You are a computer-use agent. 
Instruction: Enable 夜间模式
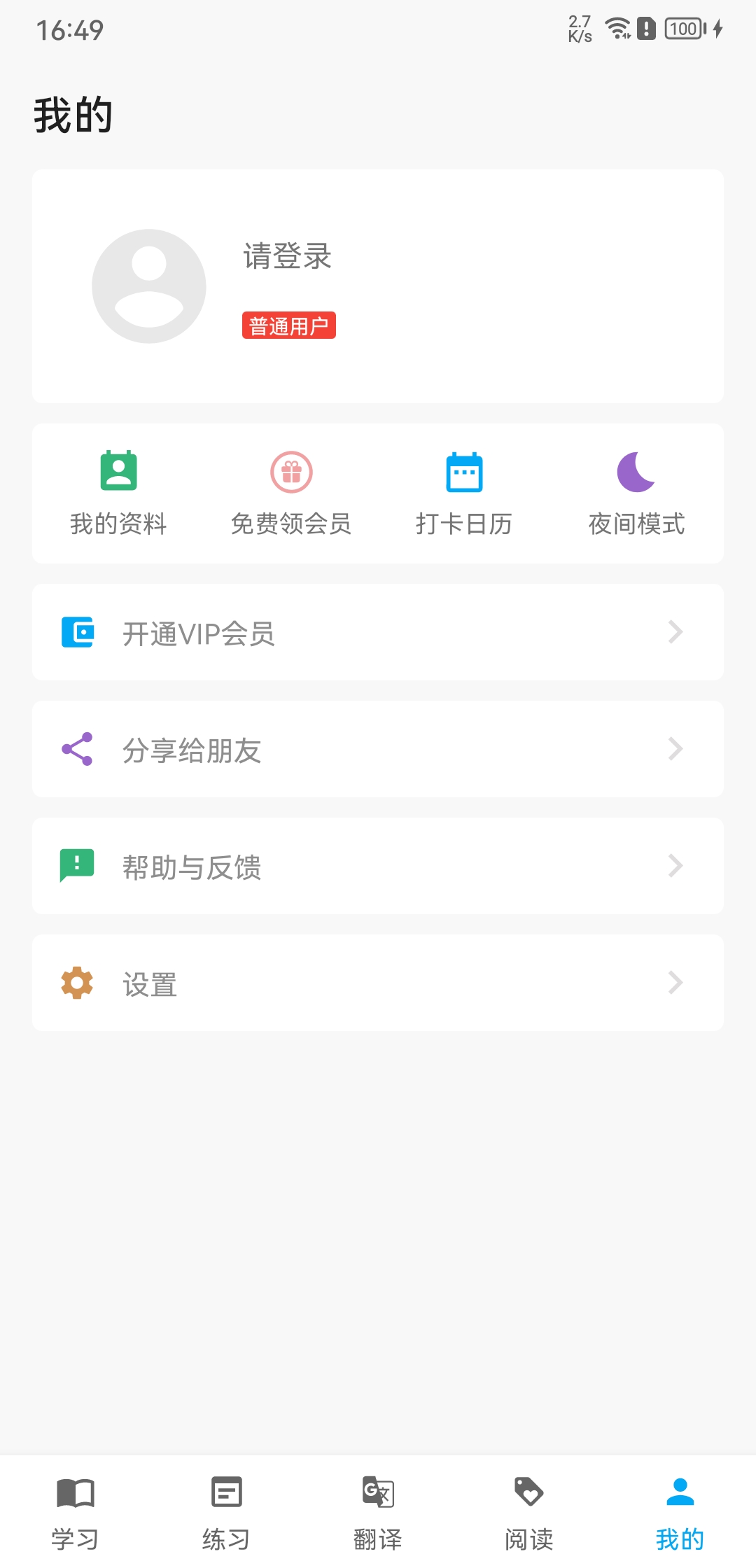(x=636, y=493)
